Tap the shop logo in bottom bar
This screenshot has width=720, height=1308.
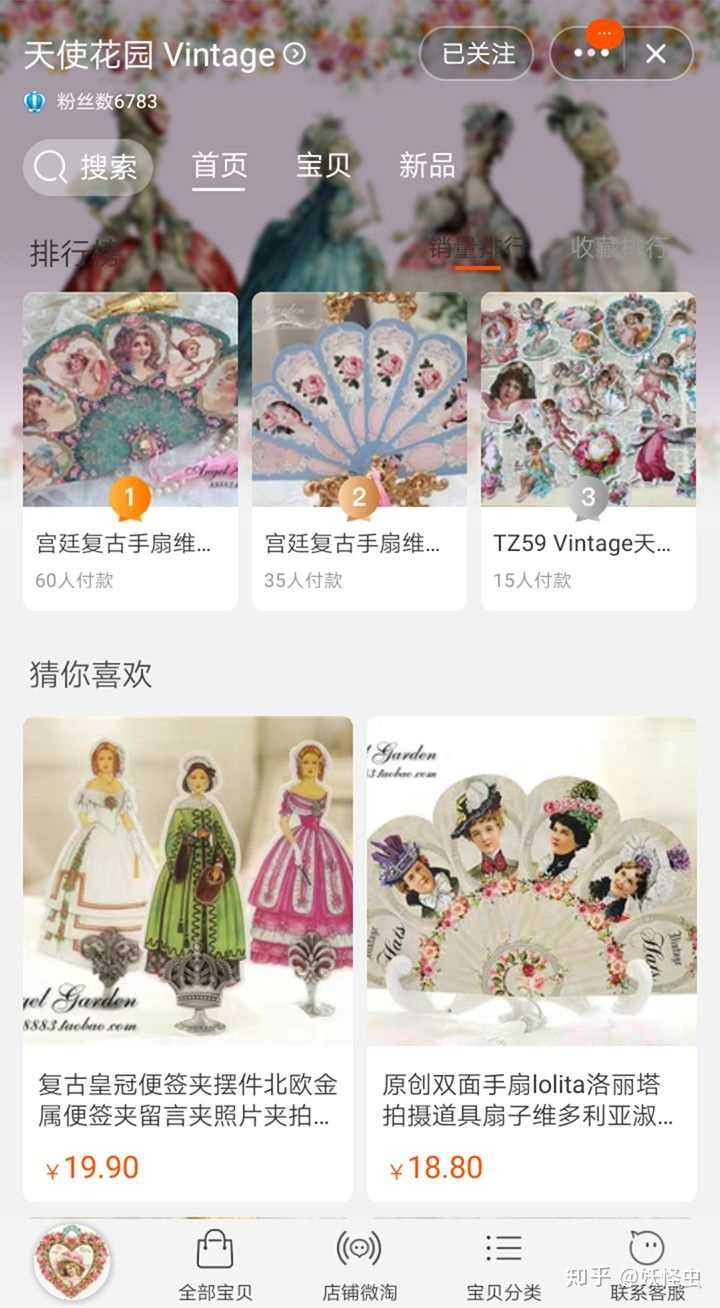pos(72,1262)
